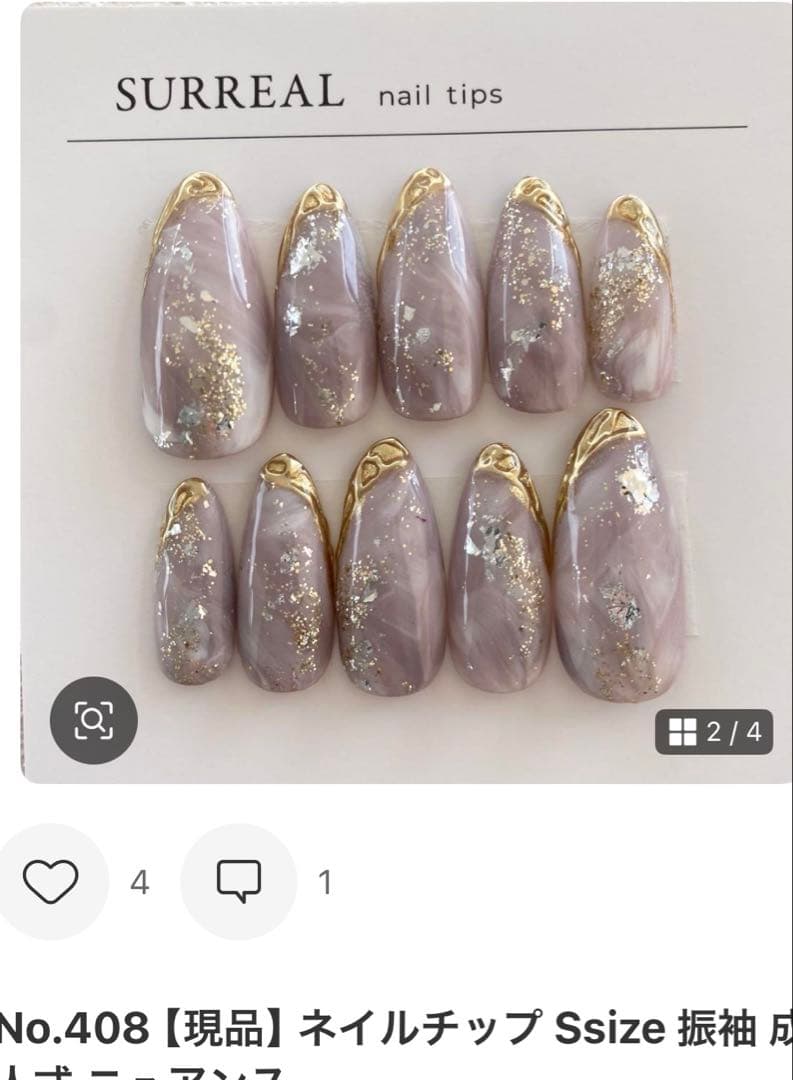Search similar items with image search icon
Screen dimensions: 793x1080
(94, 720)
